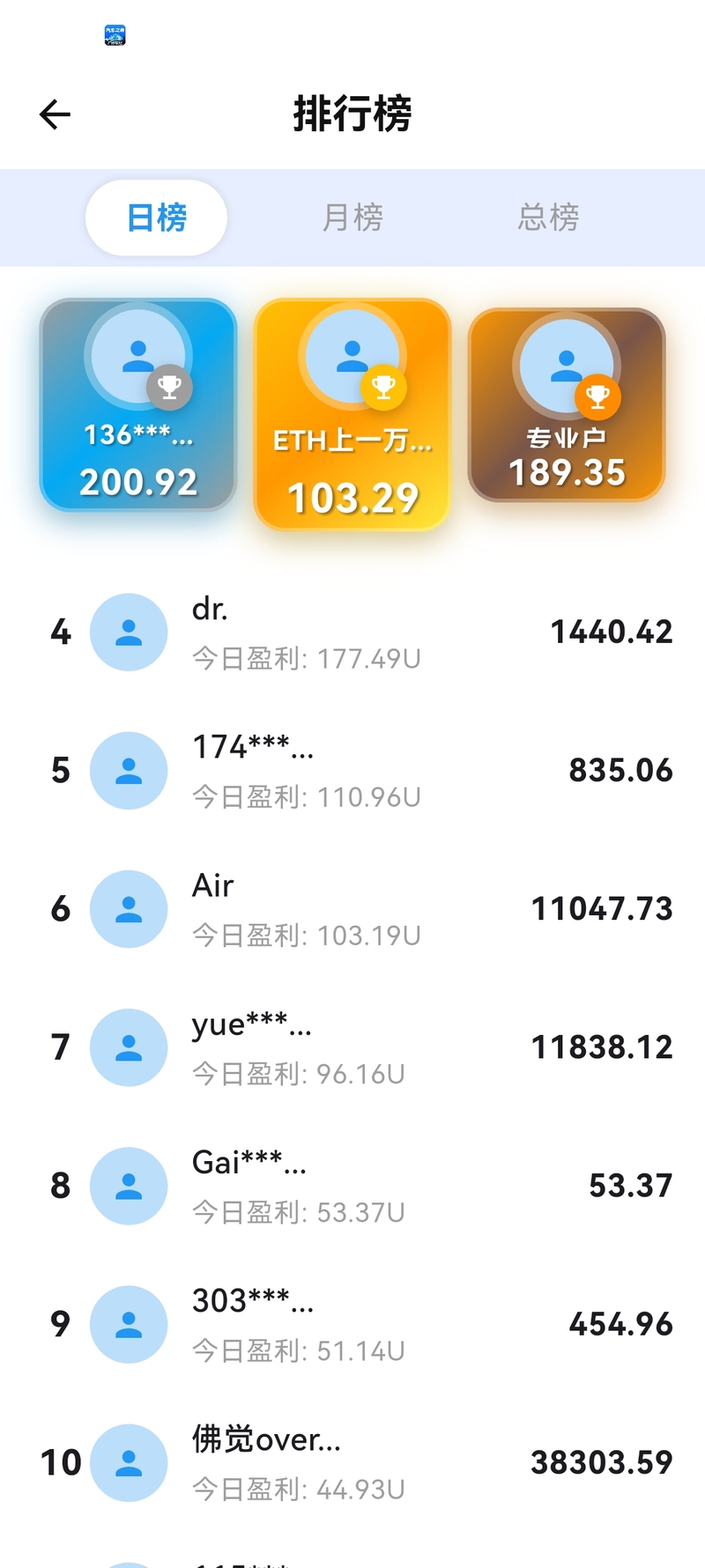705x1568 pixels.
Task: Open Gai***... in eighth place
Action: pyautogui.click(x=352, y=1186)
